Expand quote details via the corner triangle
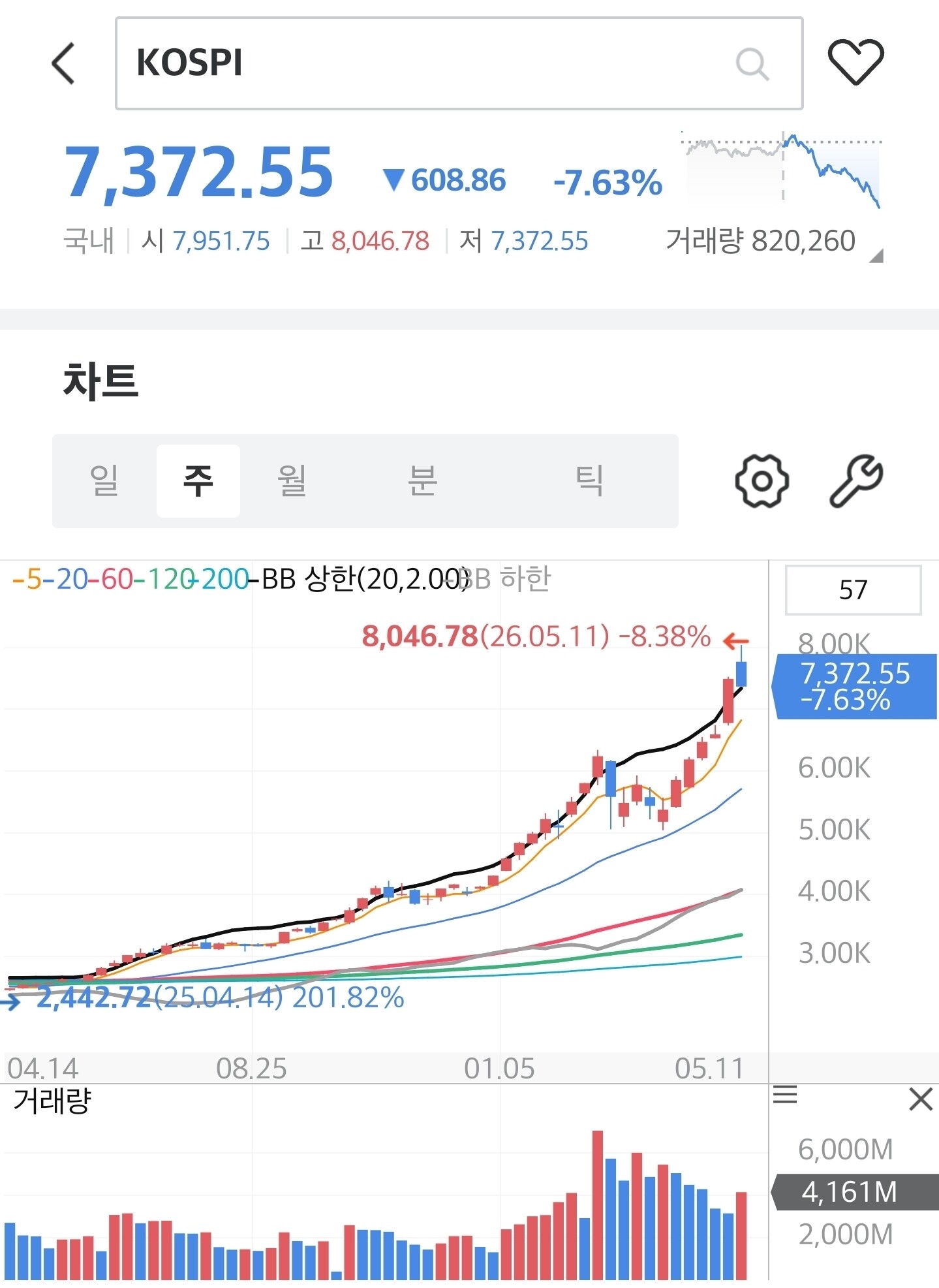This screenshot has width=939, height=1288. pyautogui.click(x=876, y=256)
